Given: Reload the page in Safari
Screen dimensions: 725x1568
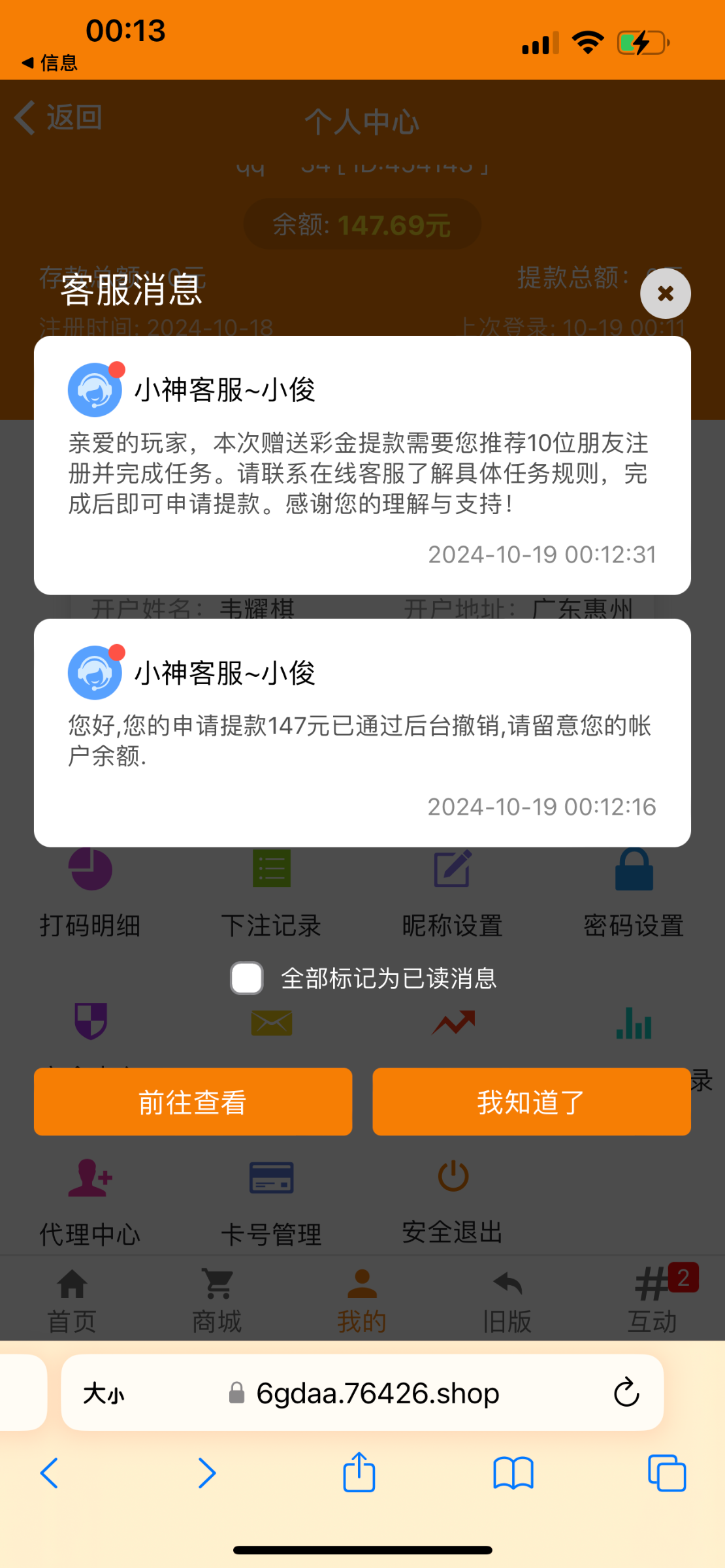Looking at the screenshot, I should 626,1392.
